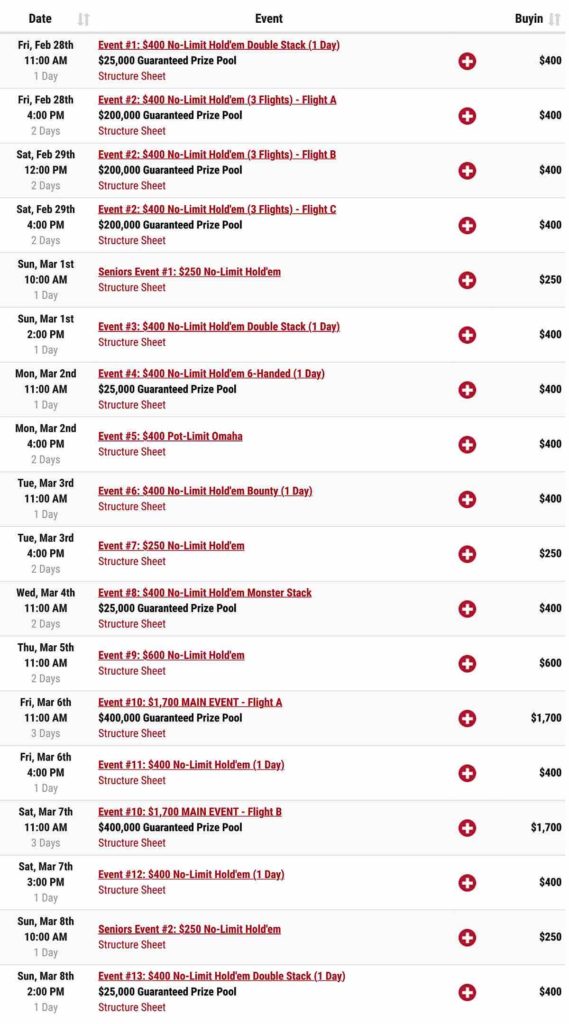Viewport: 569px width, 1024px height.
Task: Open Main Event Flight A link
Action: click(x=190, y=703)
